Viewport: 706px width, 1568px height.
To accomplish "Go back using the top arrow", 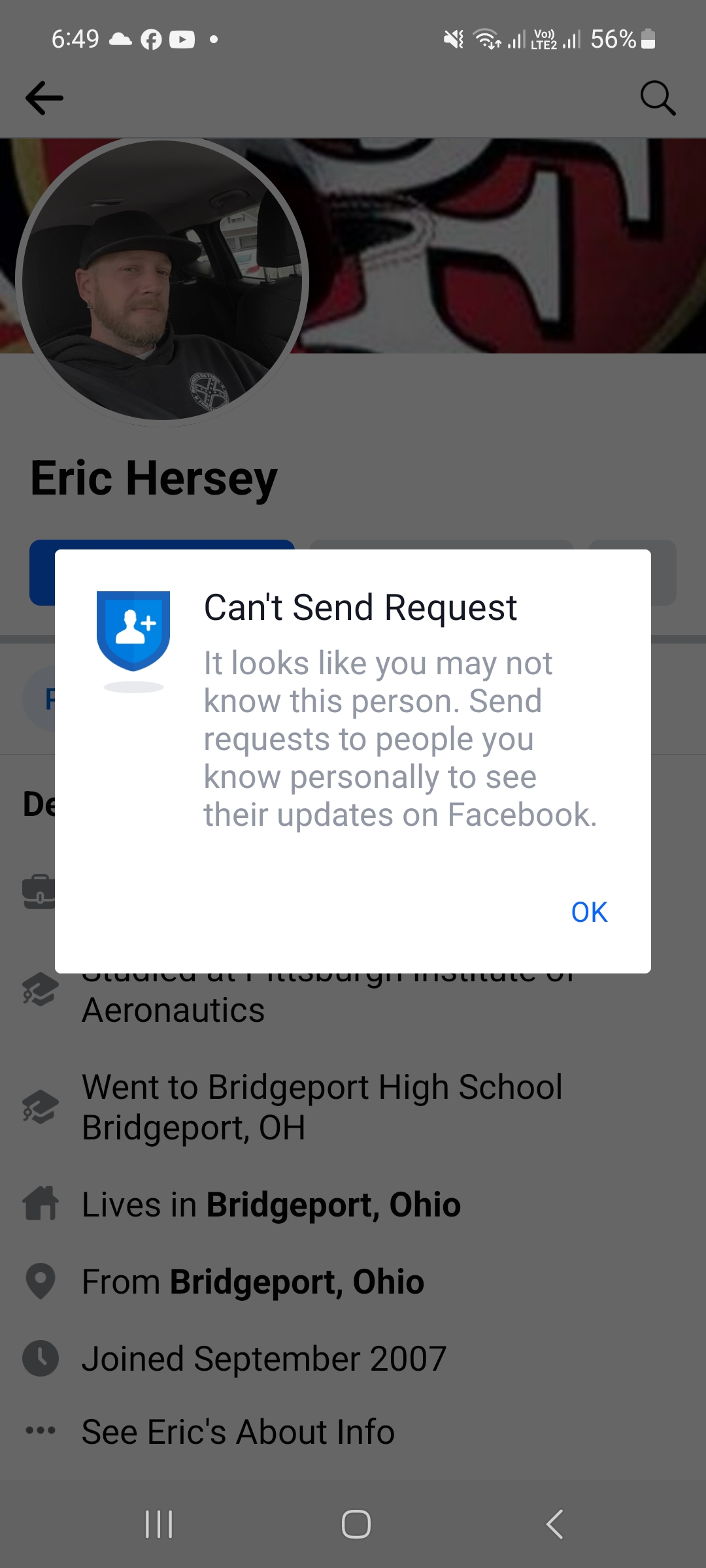I will (44, 98).
